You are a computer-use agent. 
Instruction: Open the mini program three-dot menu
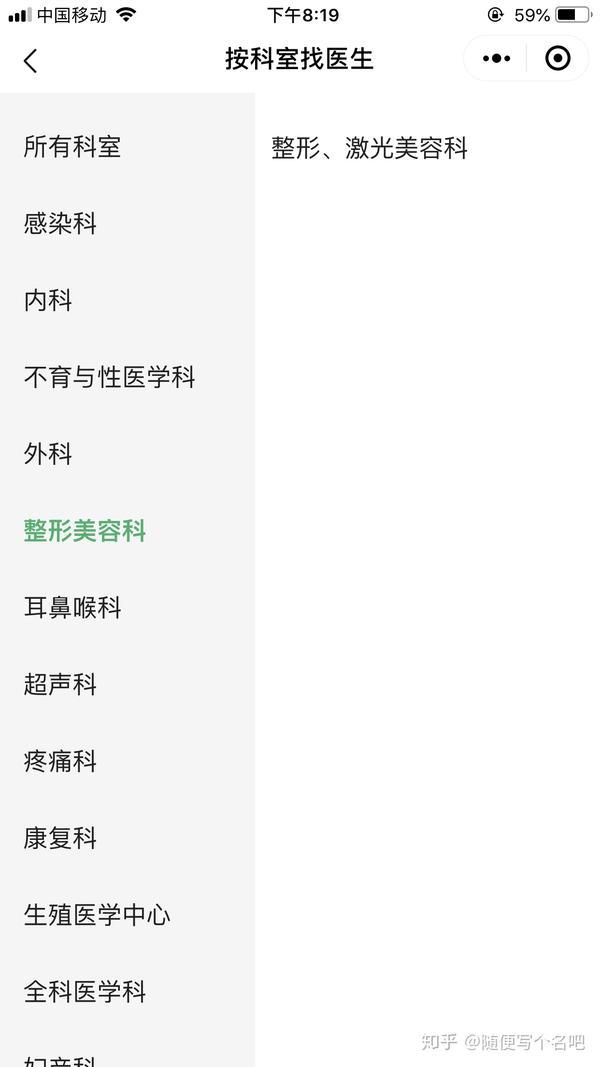(x=496, y=59)
